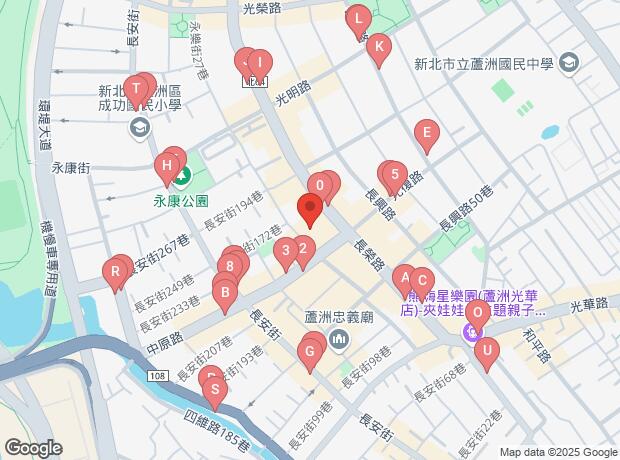Tap map marker G
The height and width of the screenshot is (460, 620).
click(310, 352)
